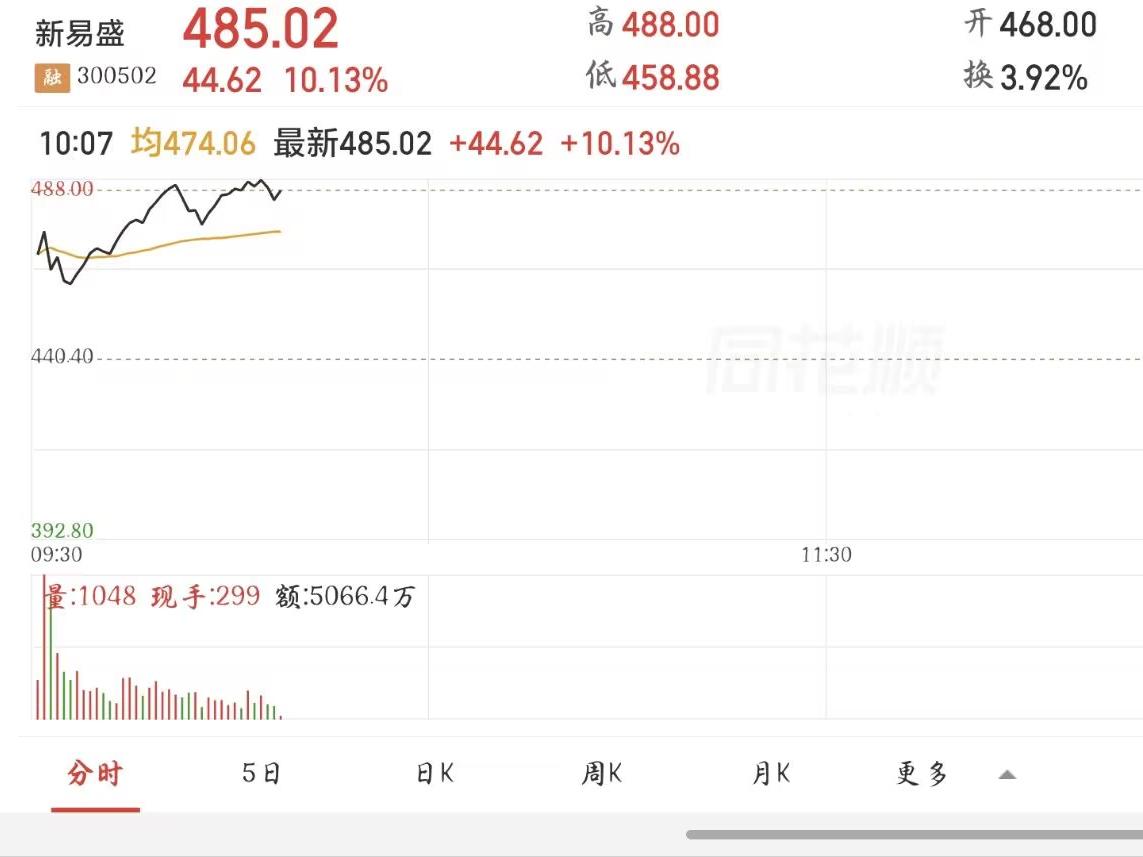Switch to the 分时 chart tab
1143x857 pixels.
(95, 773)
